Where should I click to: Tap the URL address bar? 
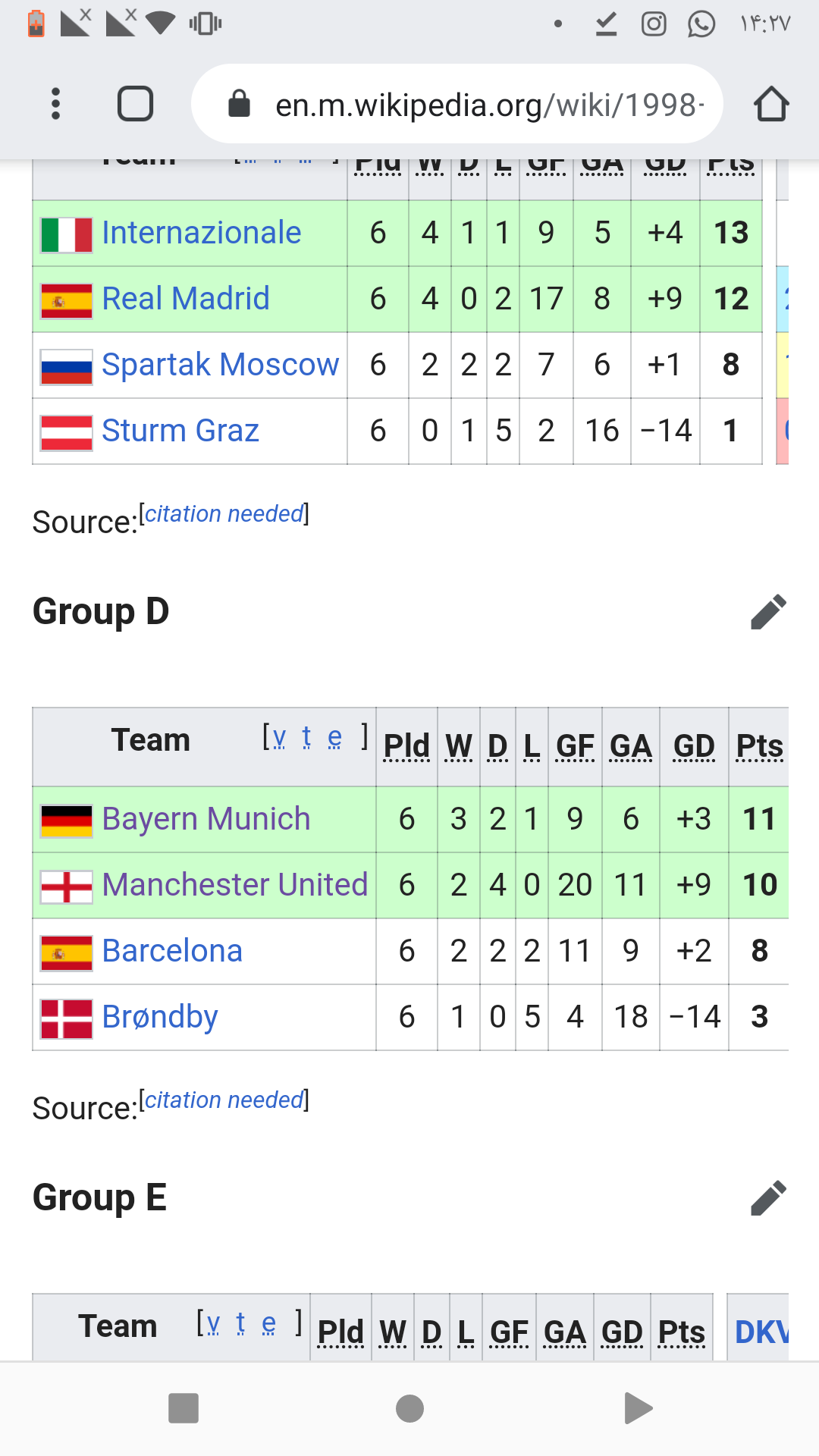(x=457, y=104)
